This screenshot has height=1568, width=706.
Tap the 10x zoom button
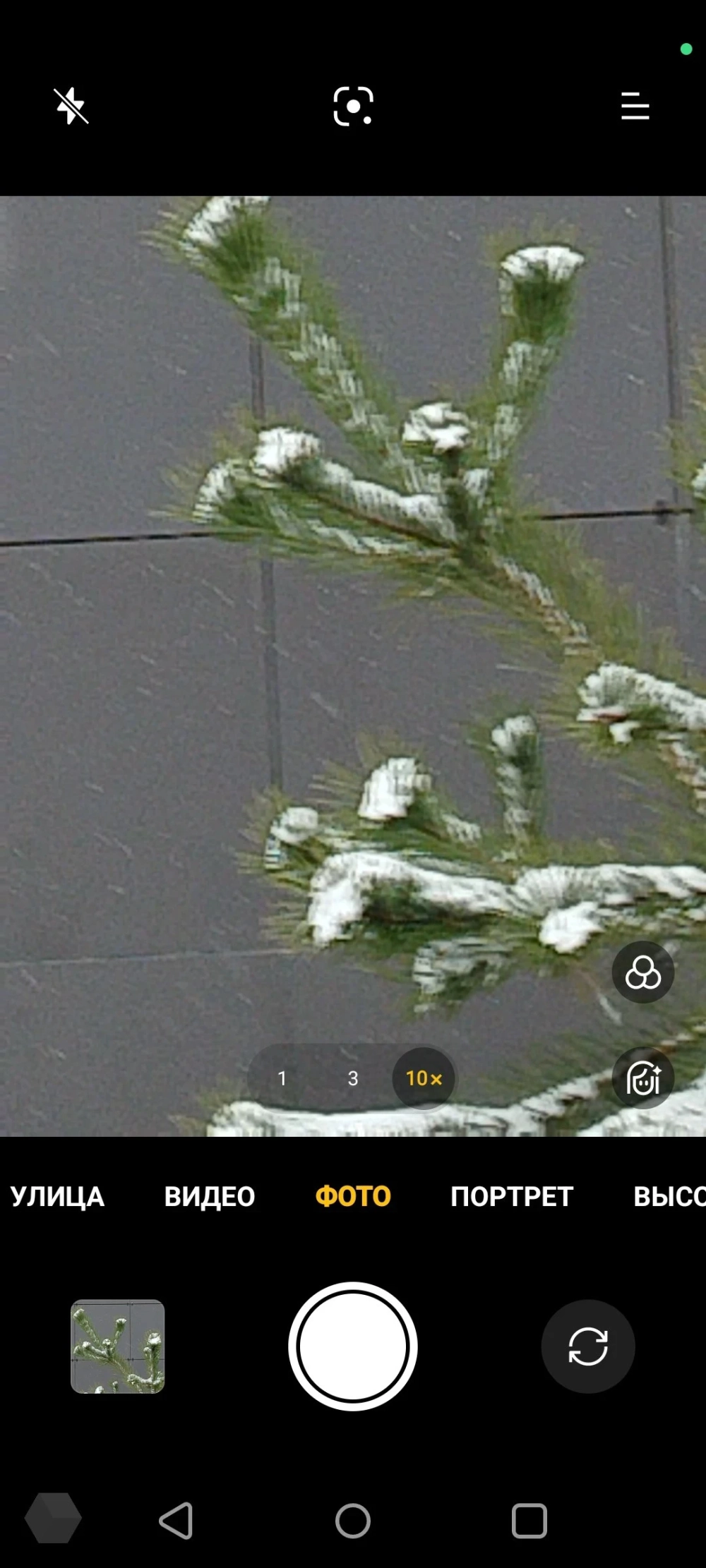pos(424,1078)
